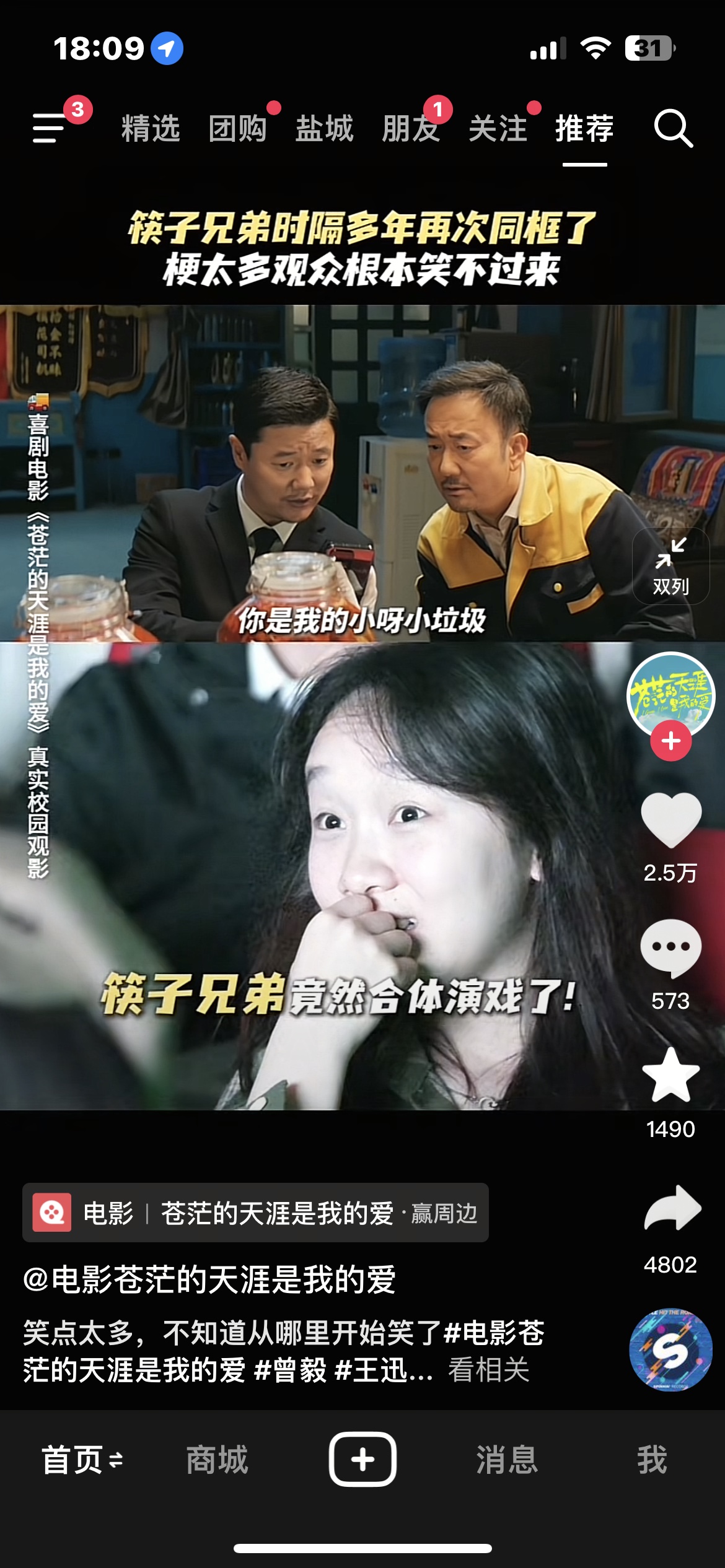This screenshot has width=725, height=1568.
Task: Share this video with the arrow
Action: pos(672,1208)
